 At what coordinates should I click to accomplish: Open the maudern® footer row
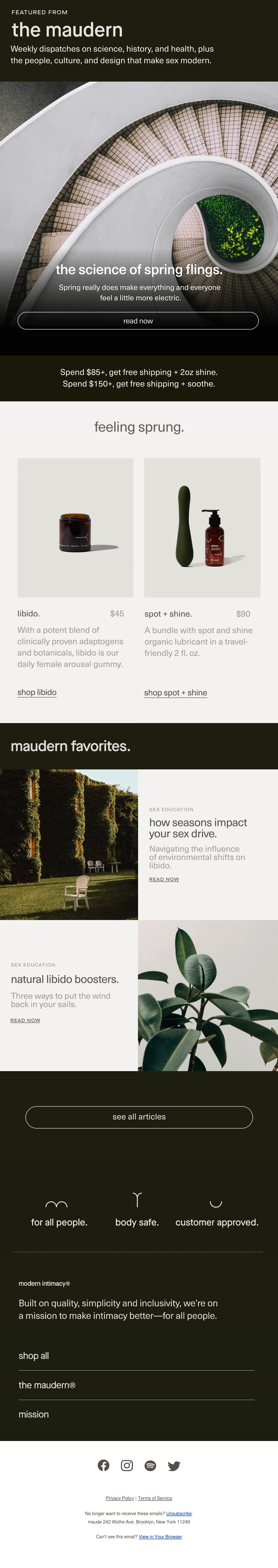point(47,1385)
